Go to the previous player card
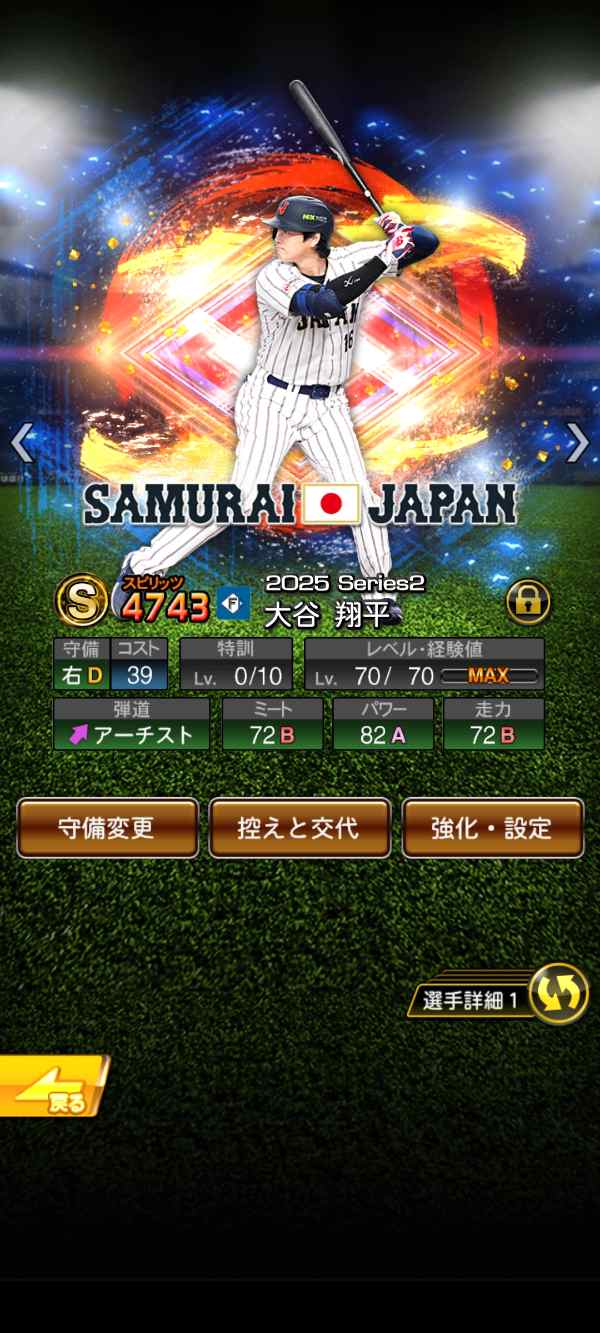The height and width of the screenshot is (1333, 600). [22, 443]
